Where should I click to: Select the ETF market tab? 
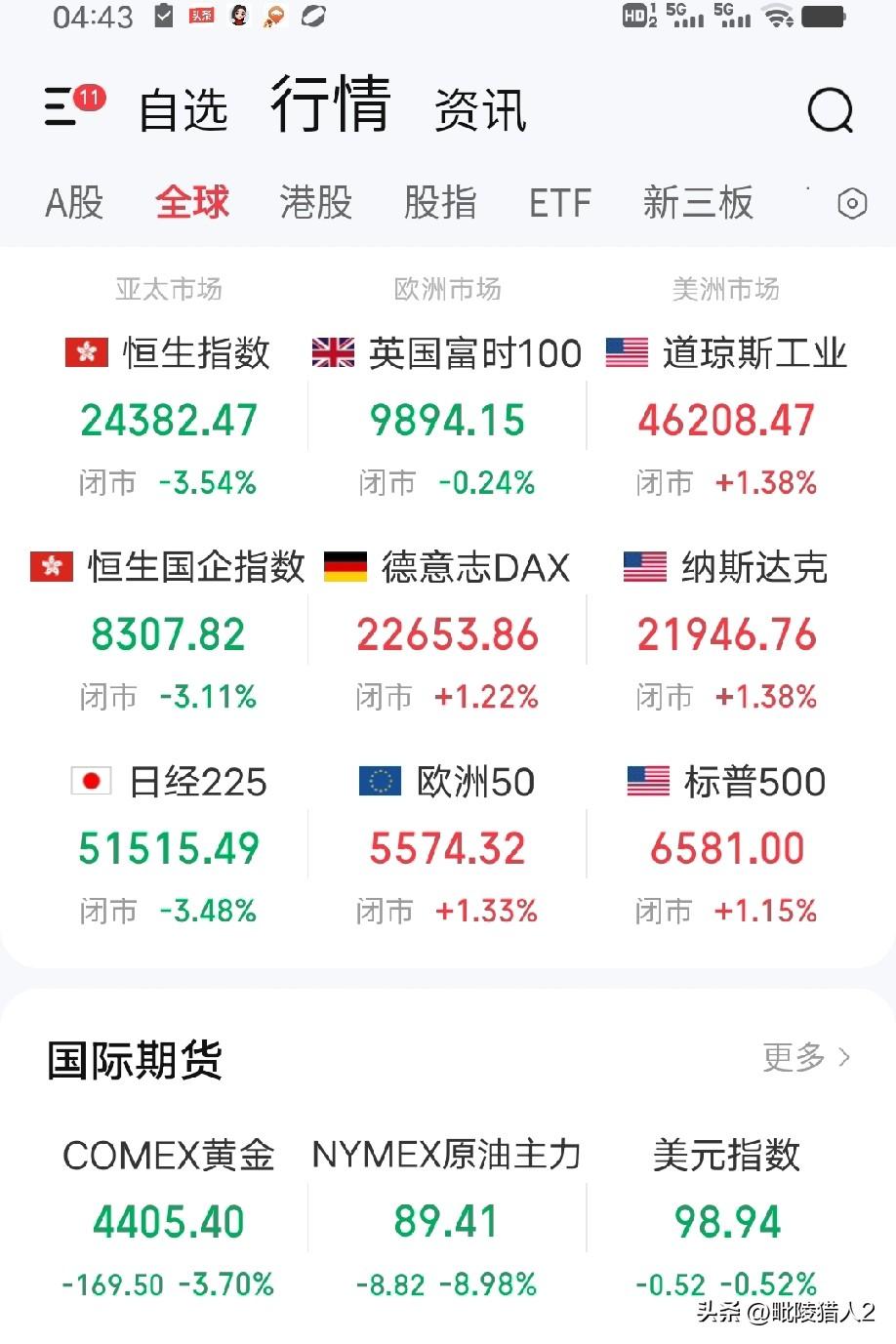560,203
